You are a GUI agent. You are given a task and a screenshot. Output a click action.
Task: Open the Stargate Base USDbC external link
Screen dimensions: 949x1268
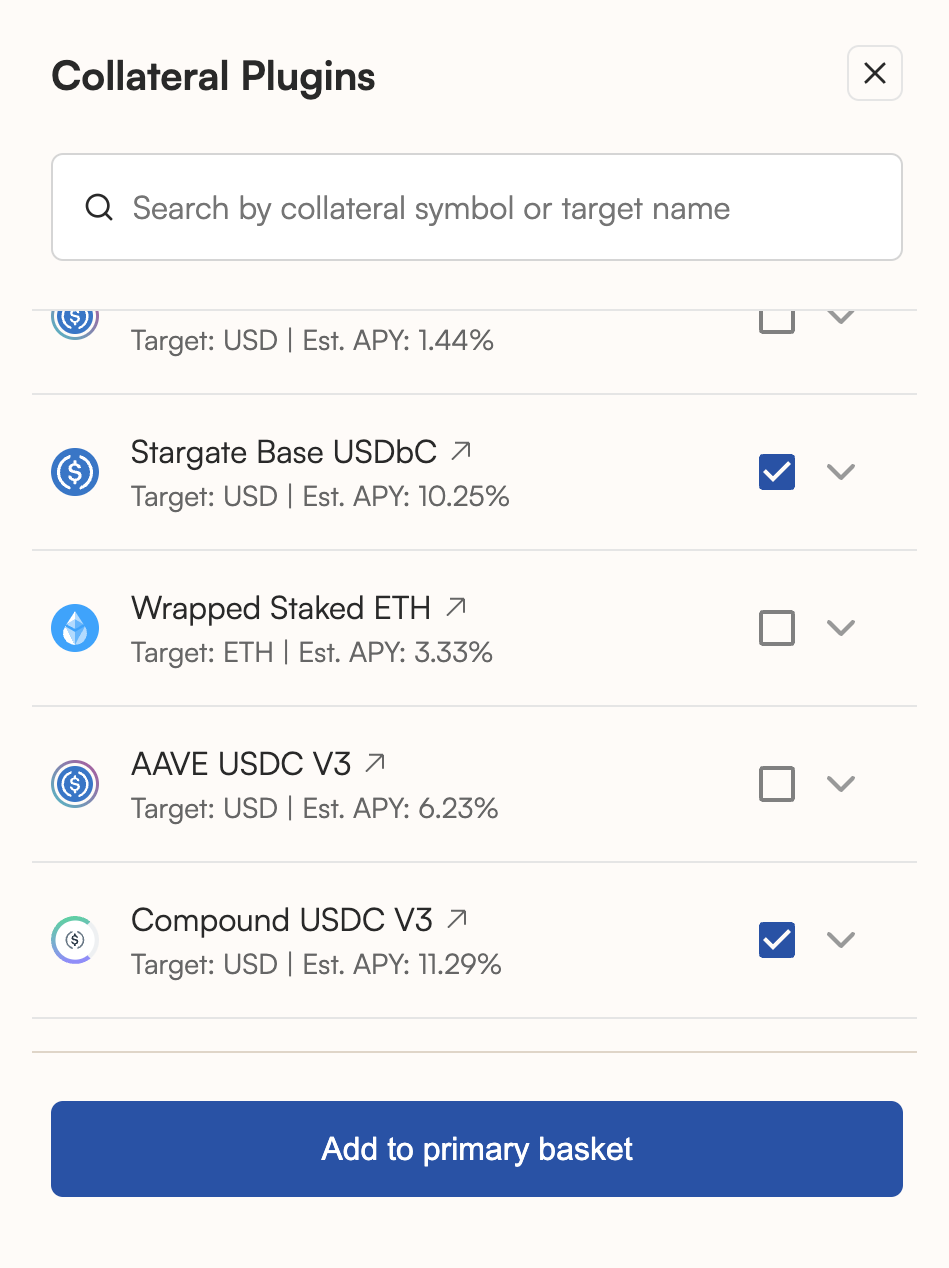pos(460,452)
